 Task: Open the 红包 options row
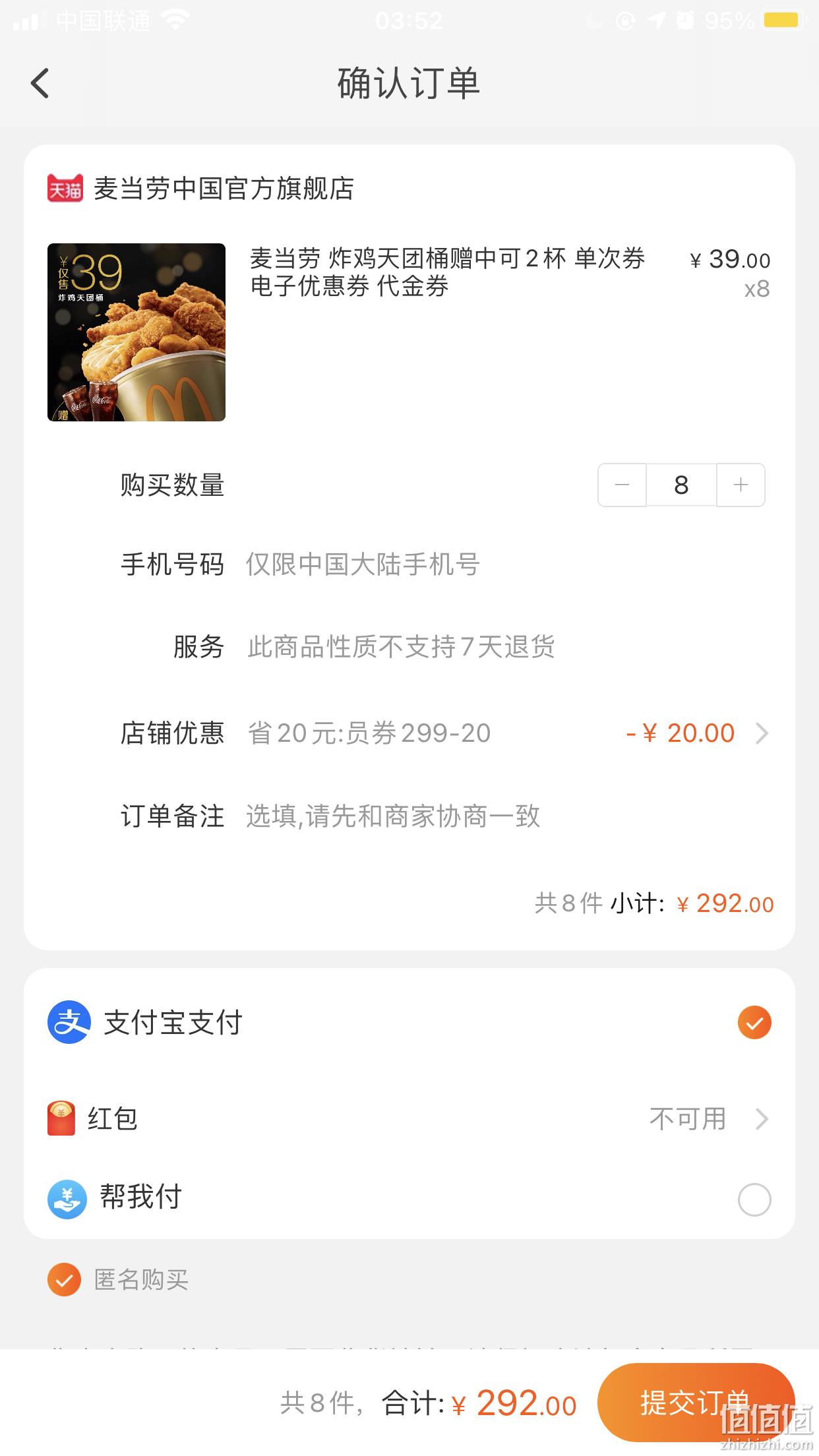click(409, 1119)
